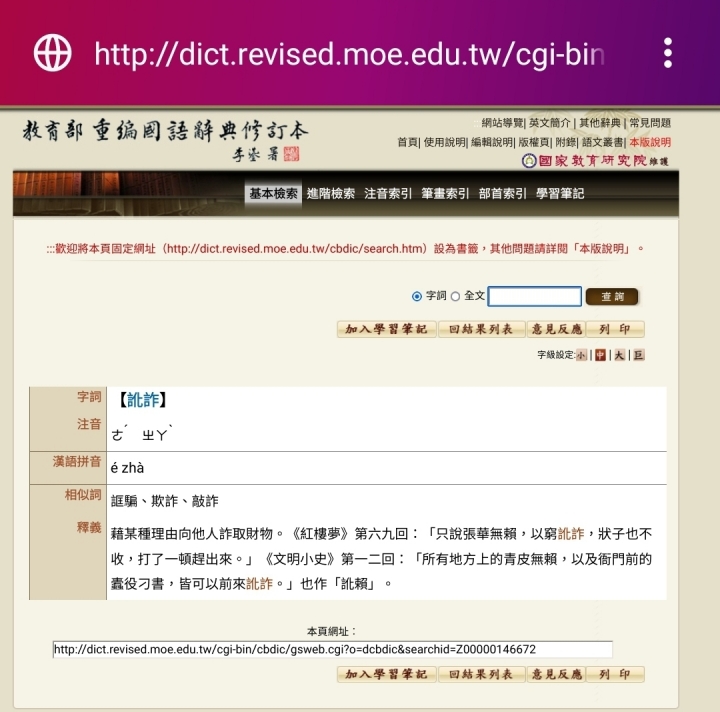Image resolution: width=720 pixels, height=712 pixels.
Task: Open the 常見問題 link
Action: 650,123
